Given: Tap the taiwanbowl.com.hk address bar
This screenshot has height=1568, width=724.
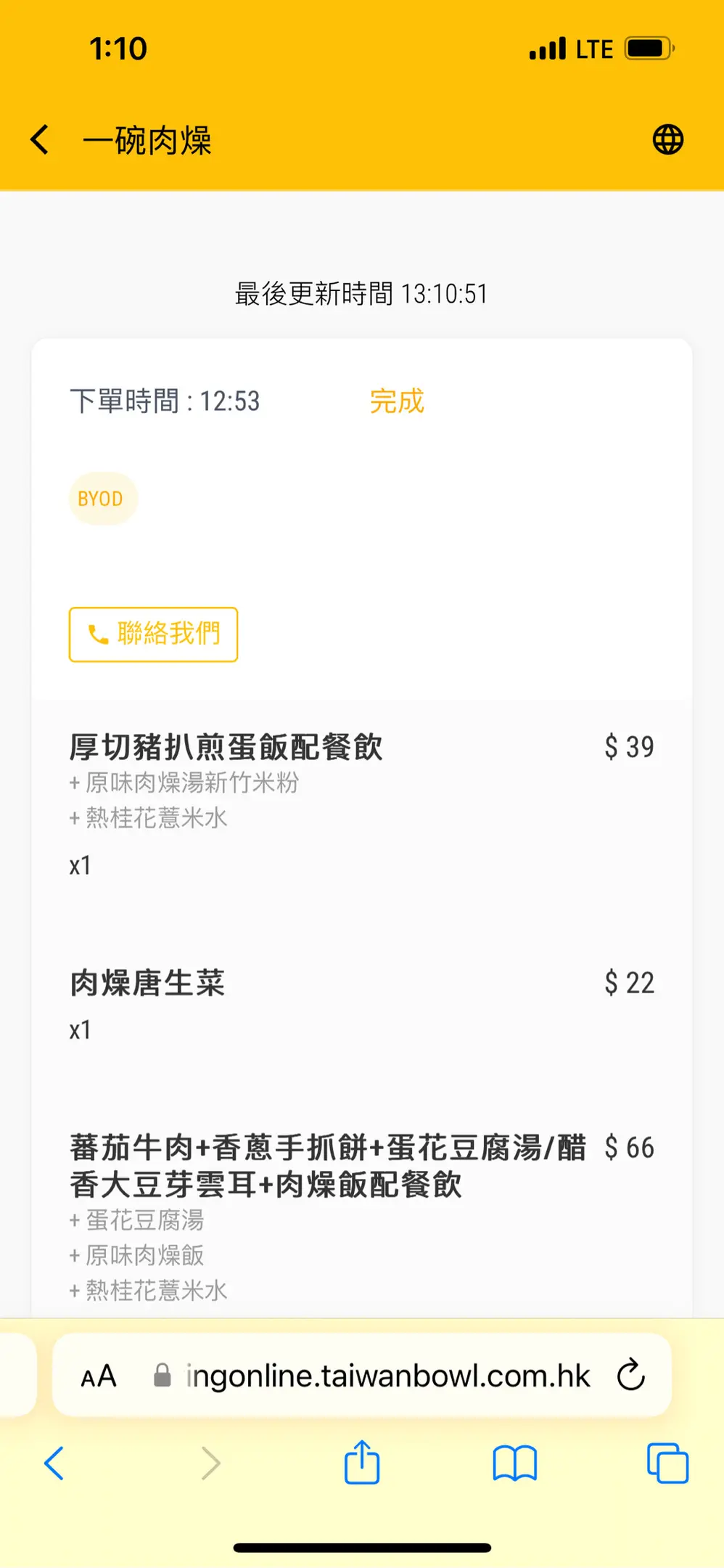Looking at the screenshot, I should coord(387,1376).
